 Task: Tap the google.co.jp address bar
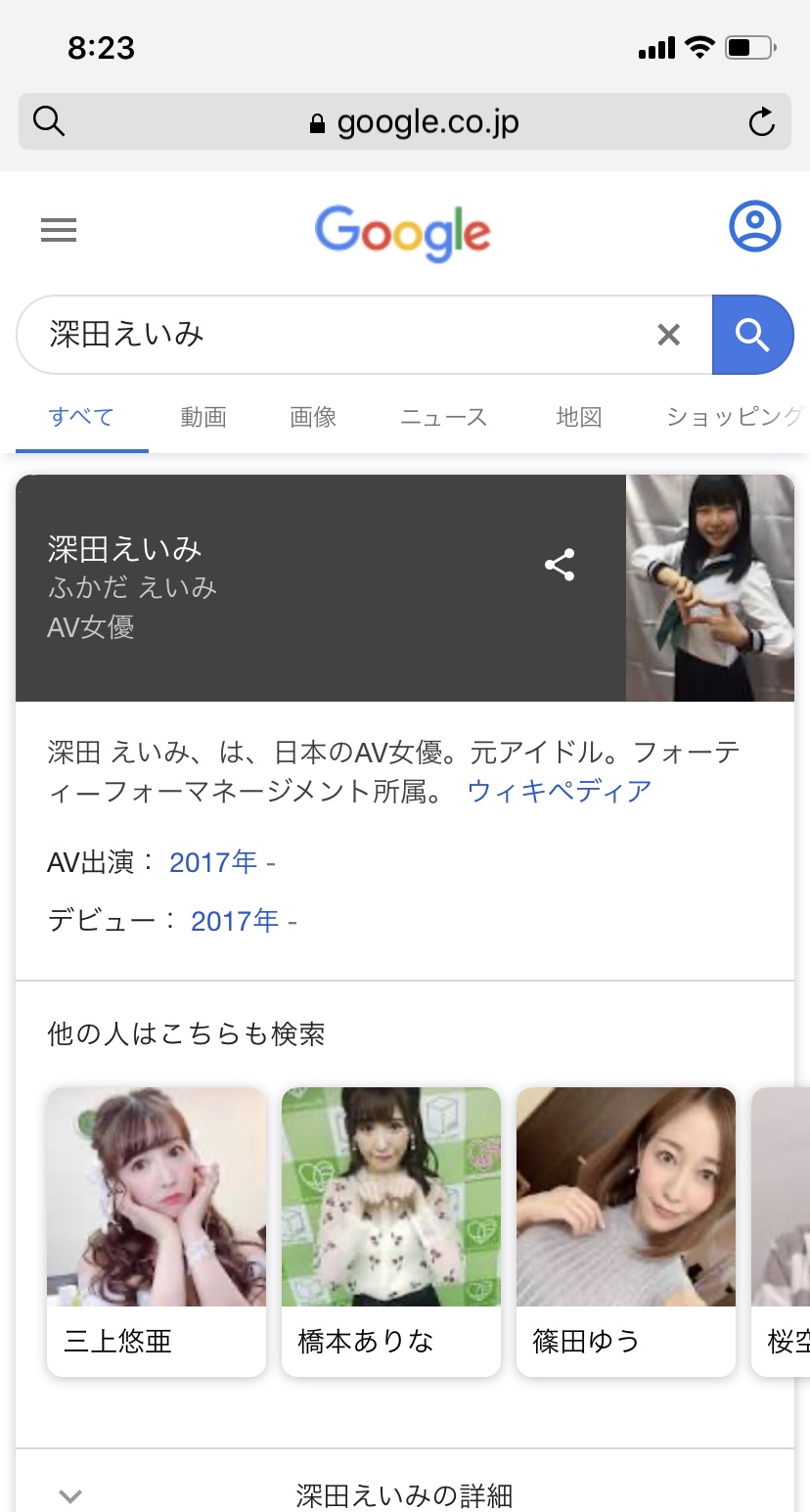[x=411, y=122]
